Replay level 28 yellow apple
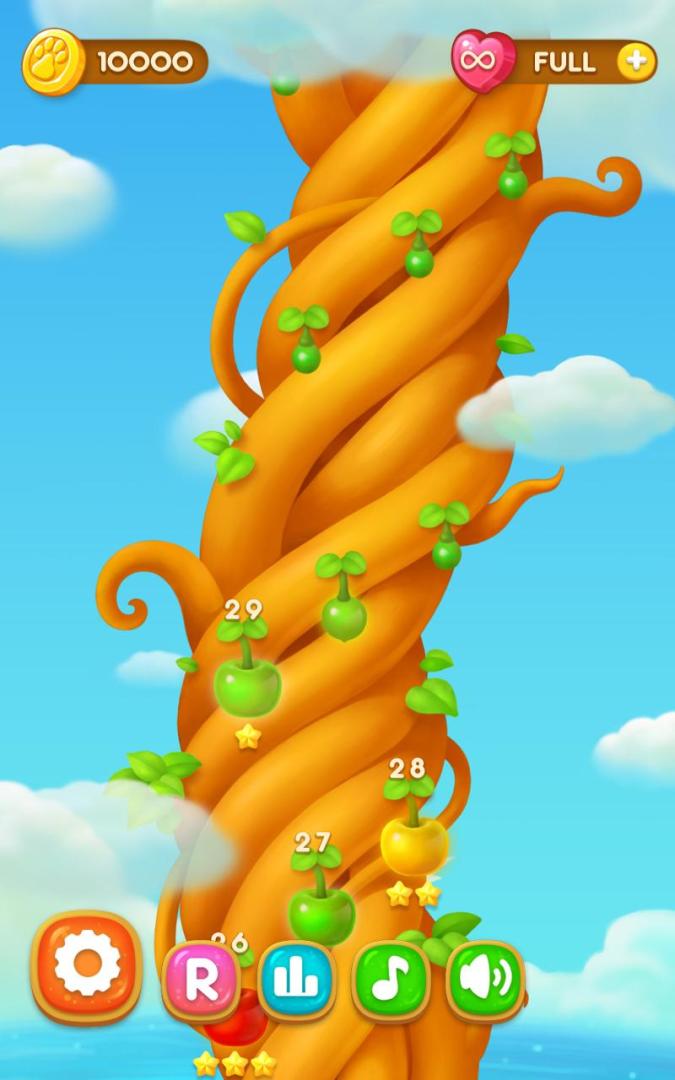This screenshot has width=675, height=1080. point(413,843)
